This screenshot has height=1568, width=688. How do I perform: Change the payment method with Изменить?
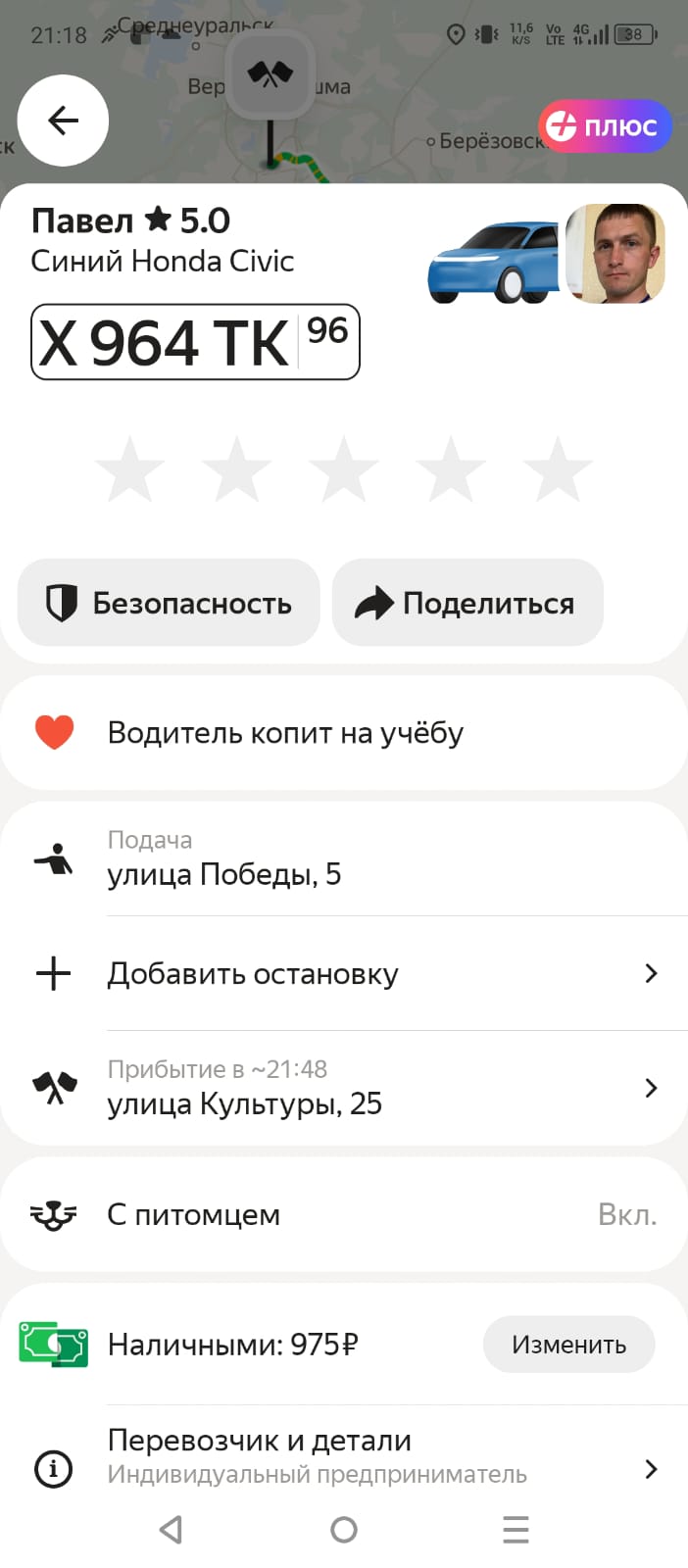coord(568,1345)
